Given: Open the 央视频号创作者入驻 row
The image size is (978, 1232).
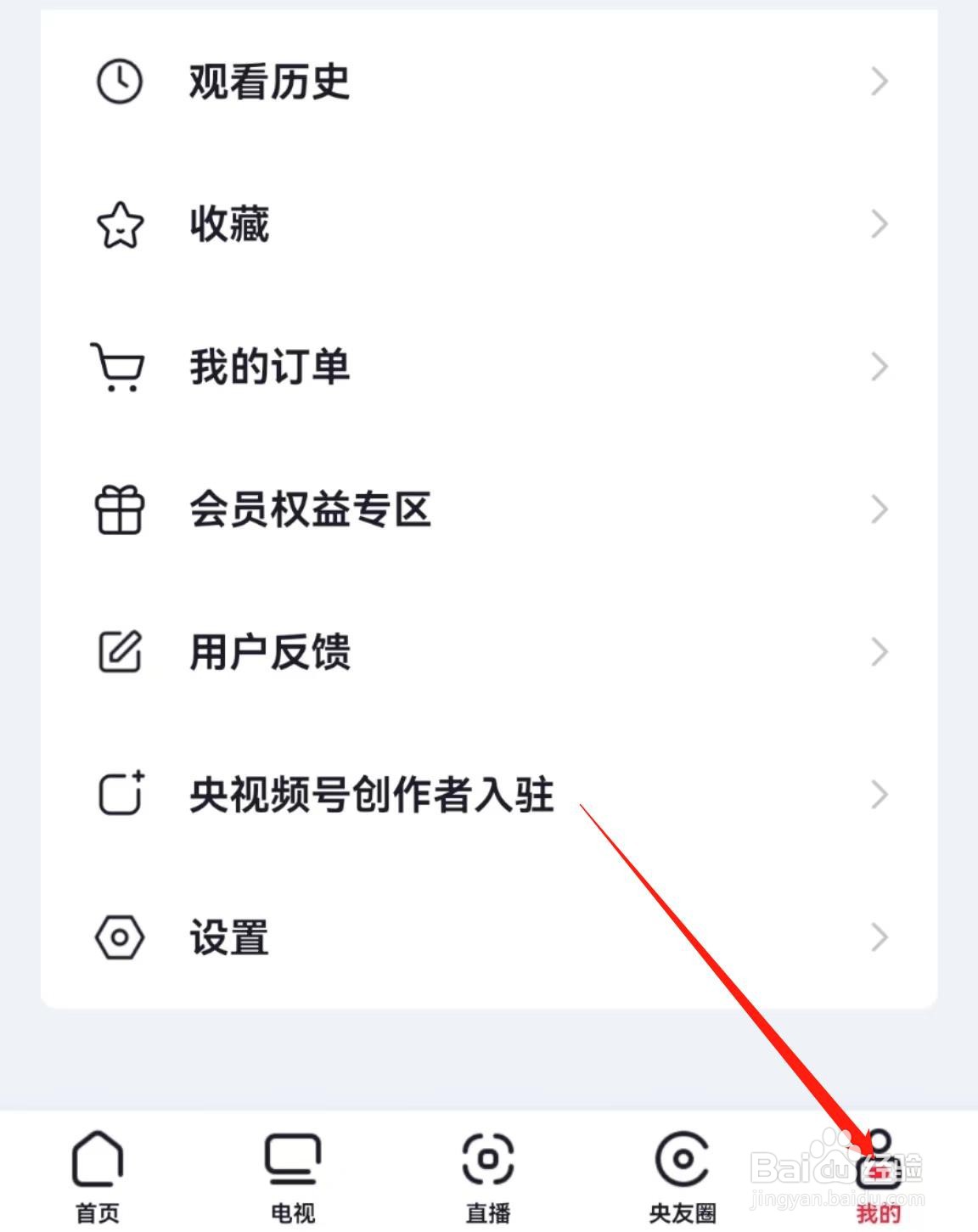Looking at the screenshot, I should click(x=371, y=795).
